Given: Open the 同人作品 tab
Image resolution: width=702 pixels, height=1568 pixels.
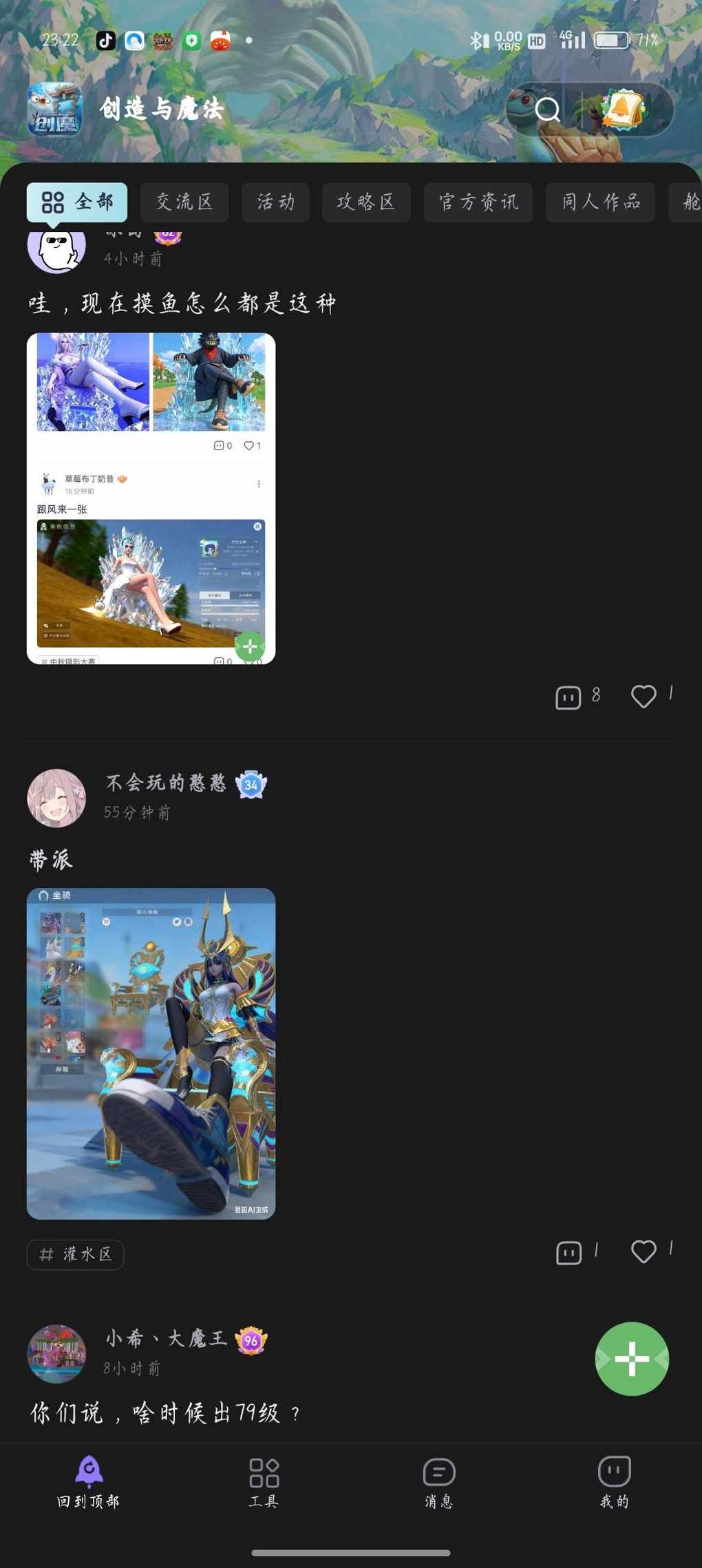Looking at the screenshot, I should [x=601, y=202].
